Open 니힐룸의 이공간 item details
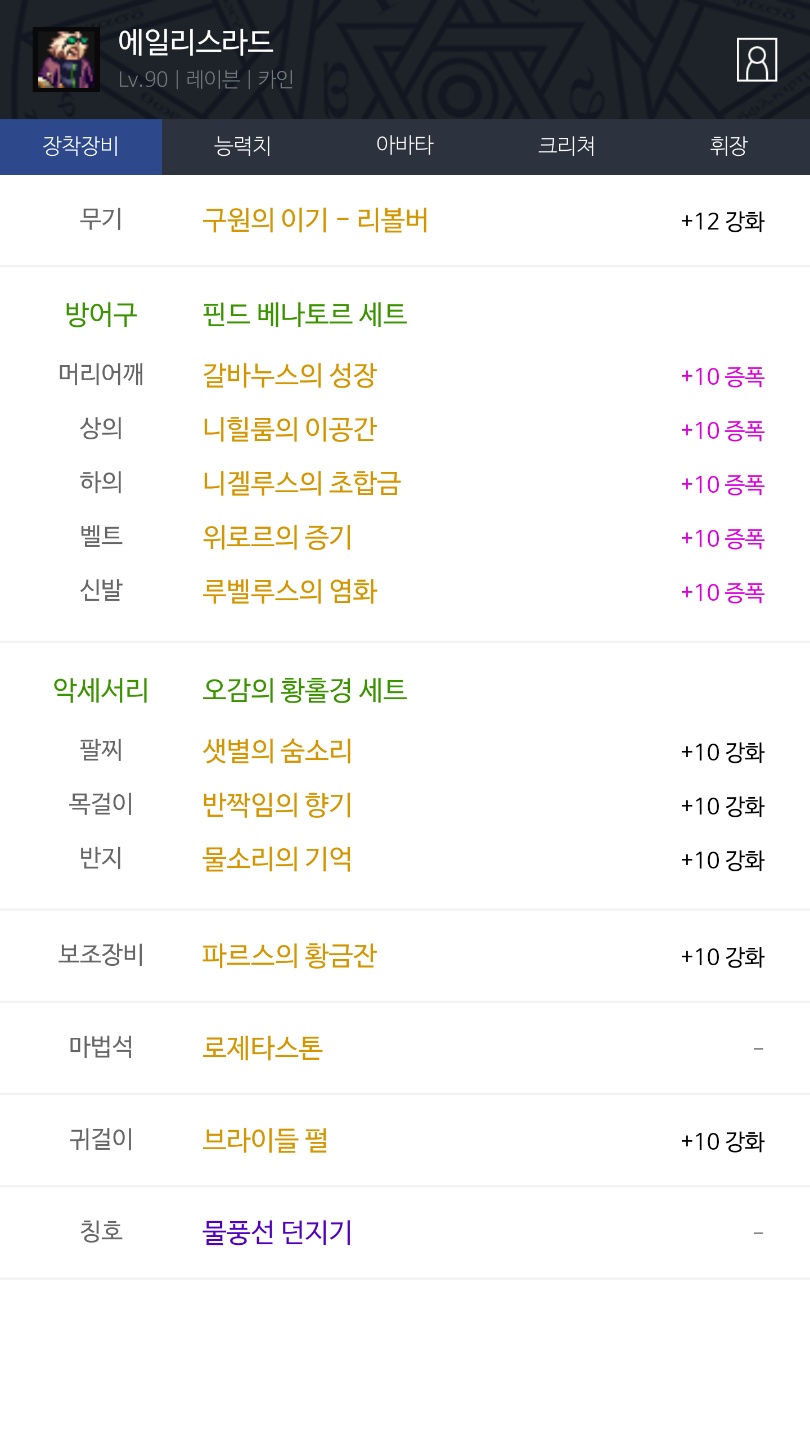Image resolution: width=810 pixels, height=1440 pixels. [289, 430]
